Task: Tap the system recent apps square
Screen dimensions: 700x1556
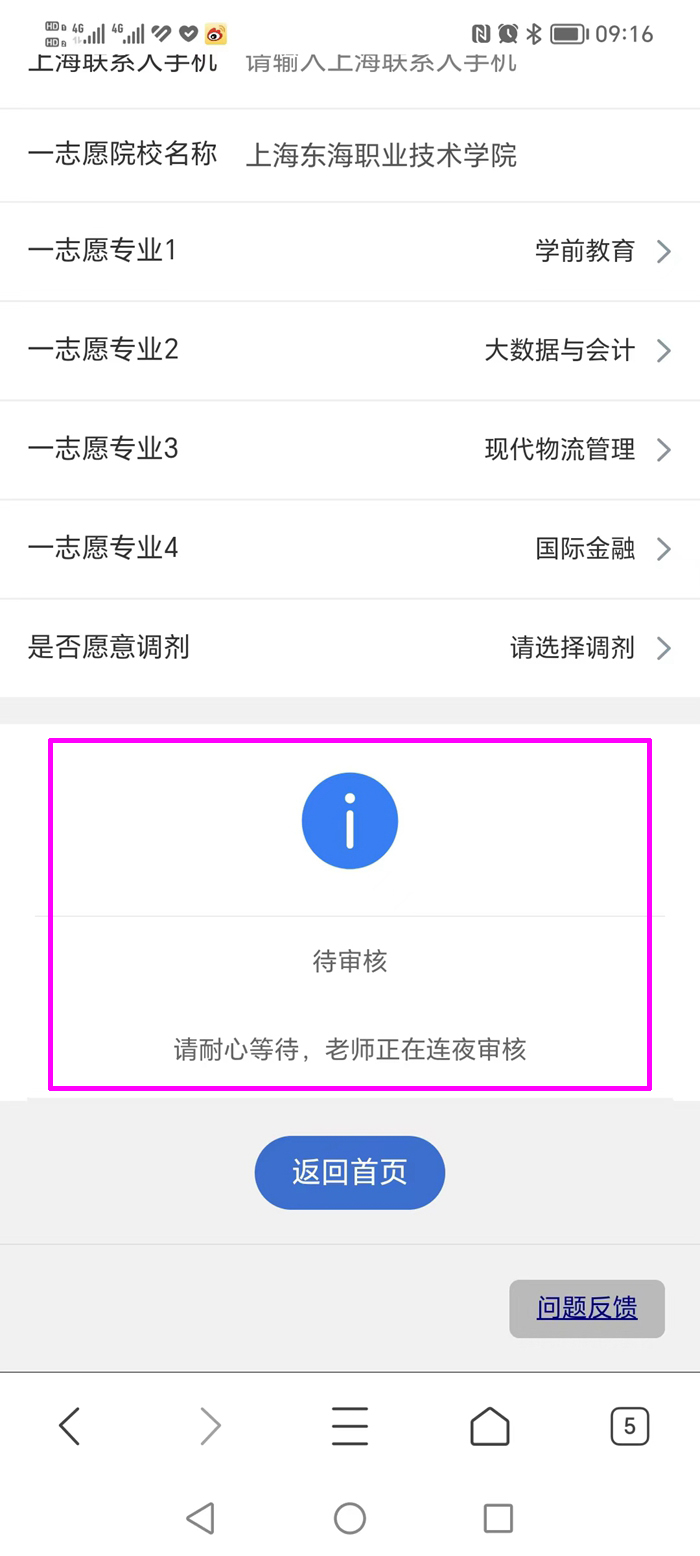Action: point(498,1518)
